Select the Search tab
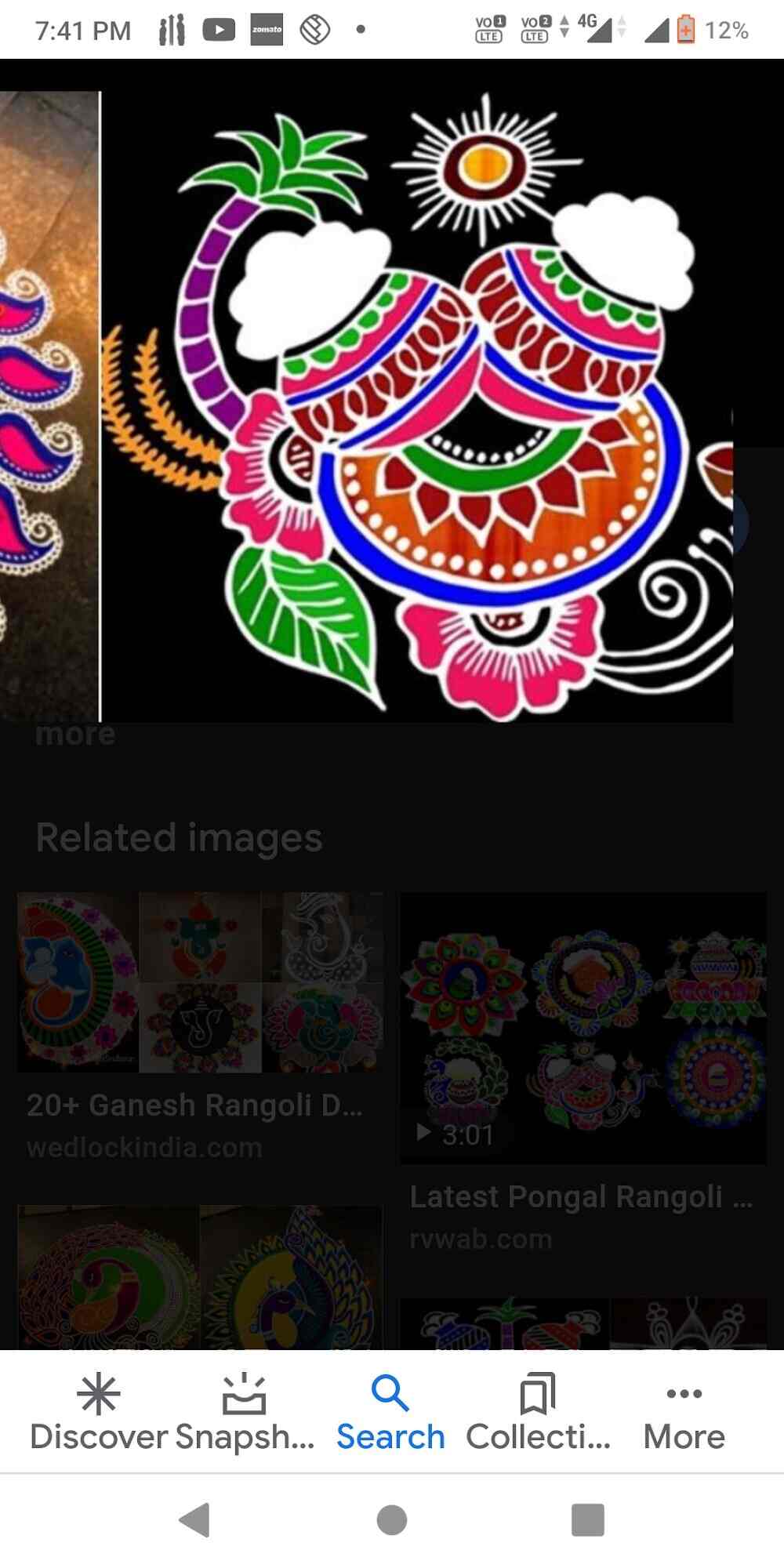 pyautogui.click(x=390, y=1413)
